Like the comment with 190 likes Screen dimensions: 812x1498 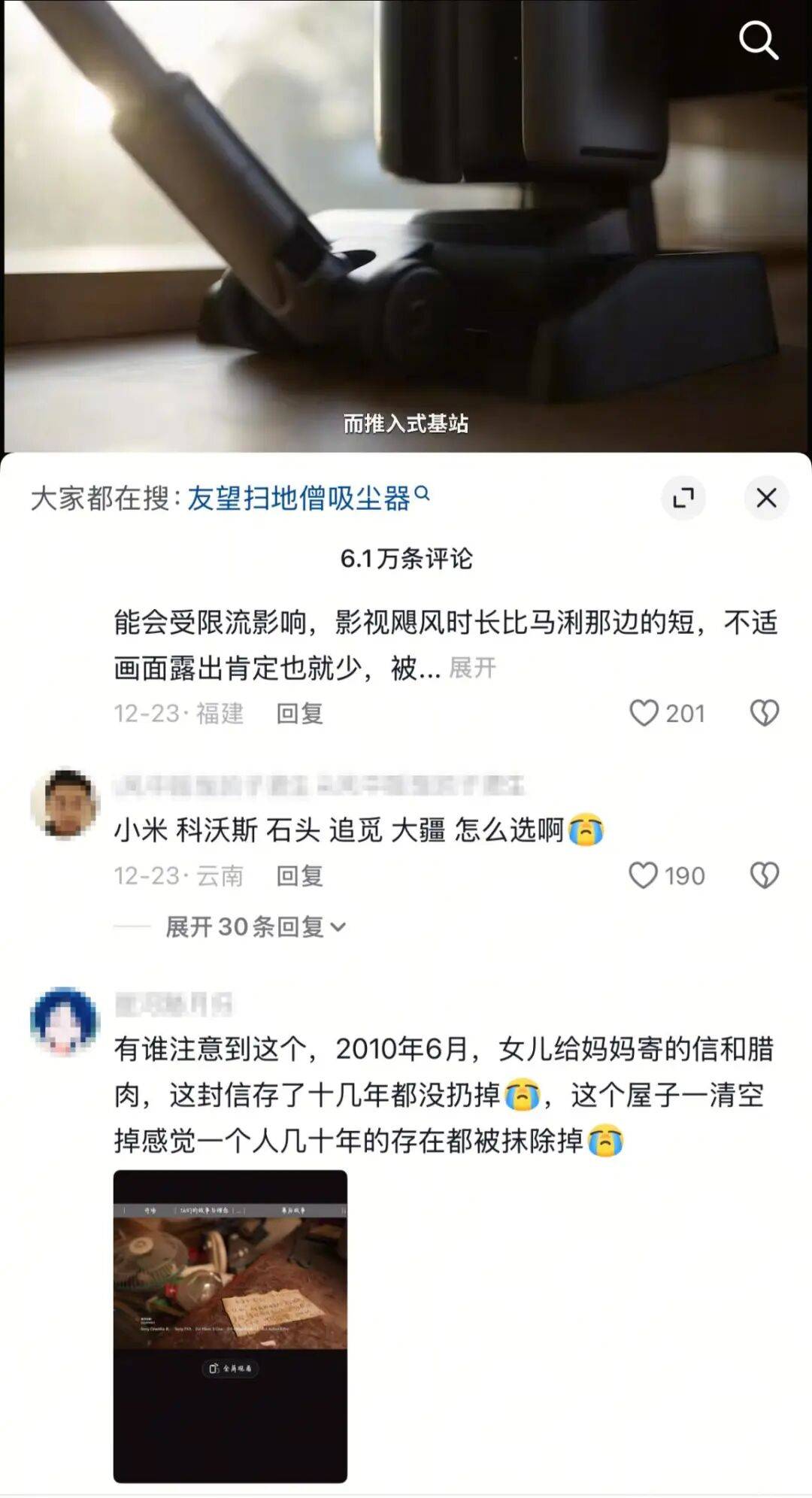click(x=644, y=875)
